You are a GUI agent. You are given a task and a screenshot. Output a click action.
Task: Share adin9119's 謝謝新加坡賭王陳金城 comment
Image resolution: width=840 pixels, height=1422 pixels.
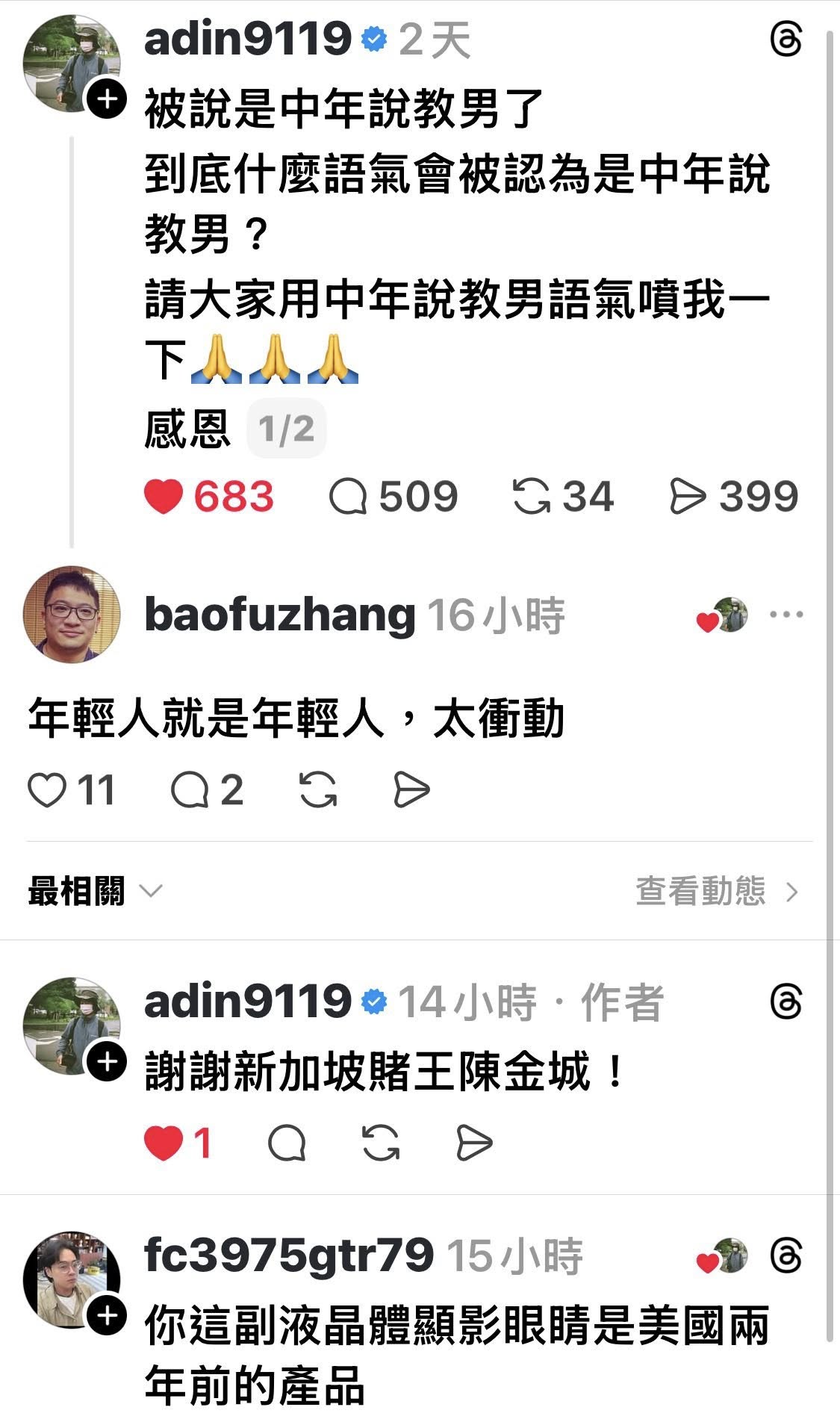[474, 1143]
